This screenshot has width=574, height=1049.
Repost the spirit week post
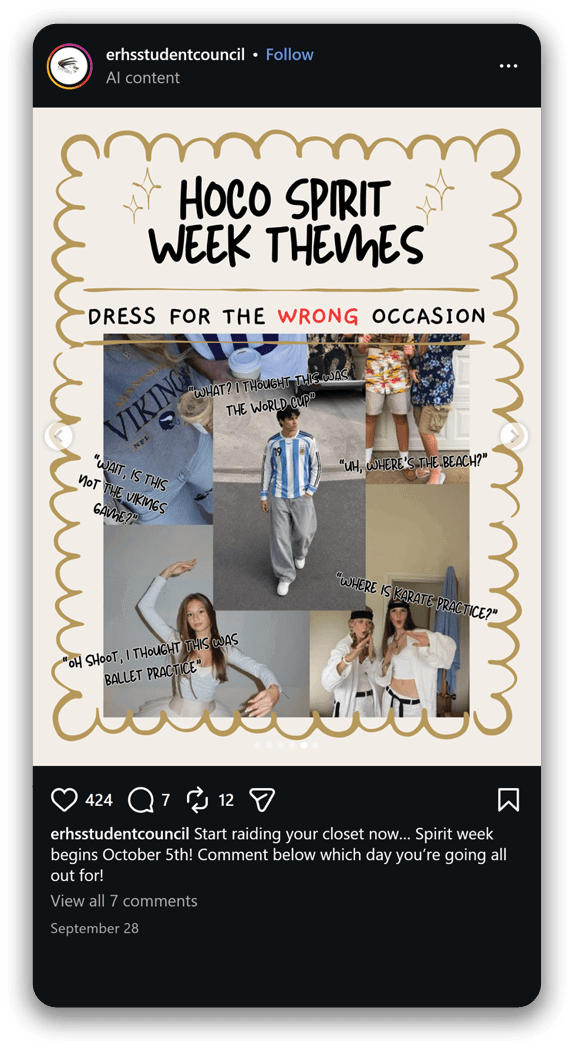(x=197, y=799)
